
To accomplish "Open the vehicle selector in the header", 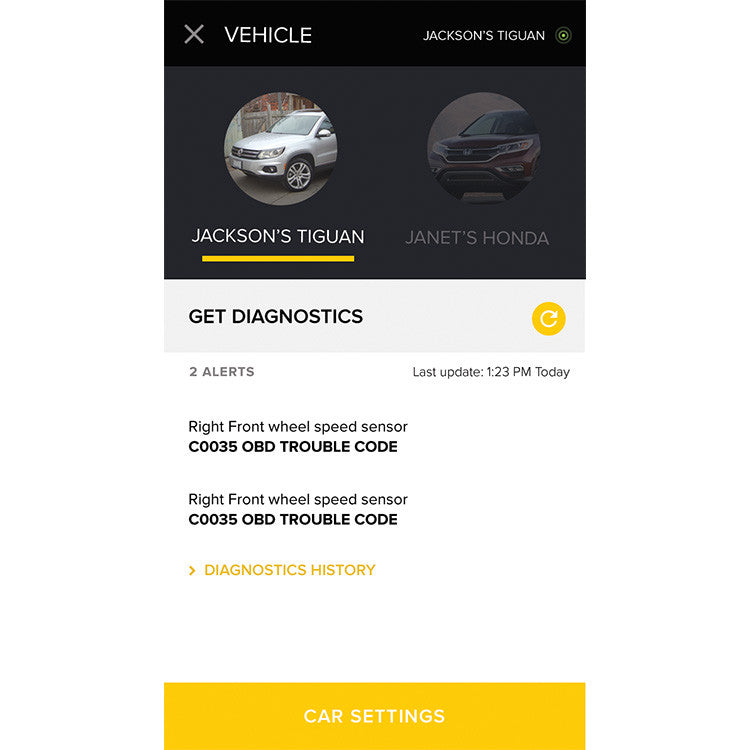I will [x=496, y=35].
